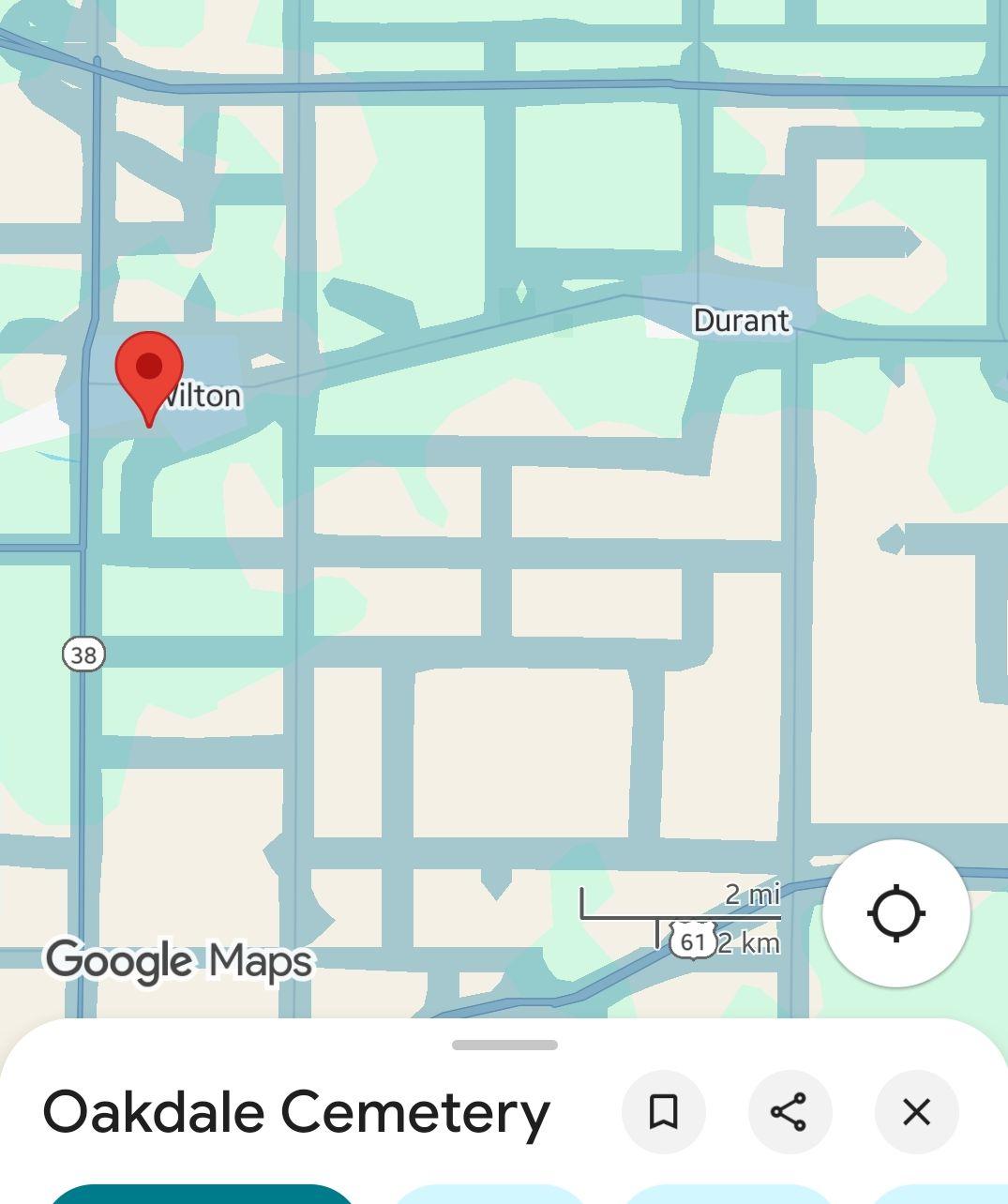Close the Oakdale Cemetery place card
1008x1204 pixels.
916,1112
